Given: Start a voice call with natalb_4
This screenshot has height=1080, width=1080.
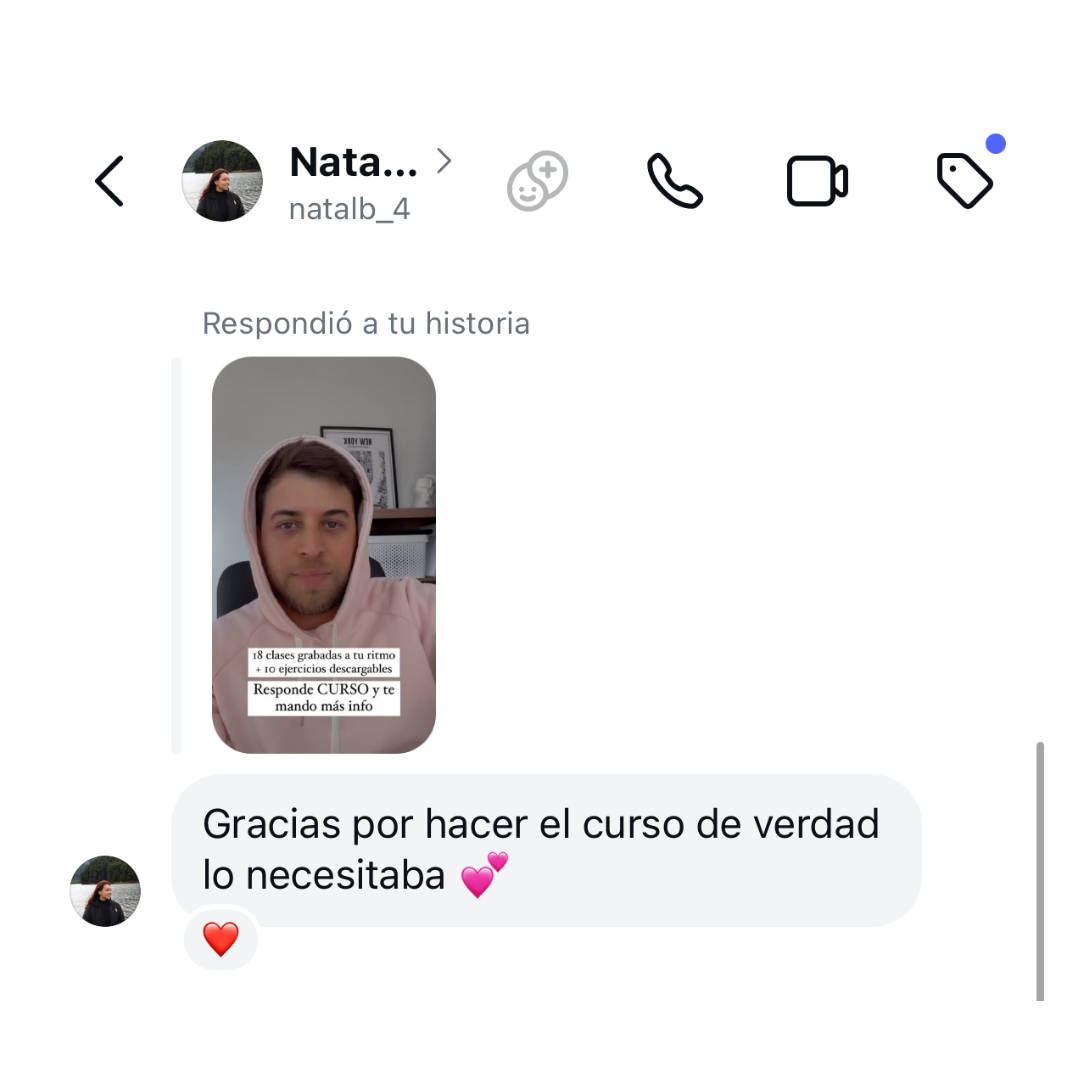Looking at the screenshot, I should [675, 181].
